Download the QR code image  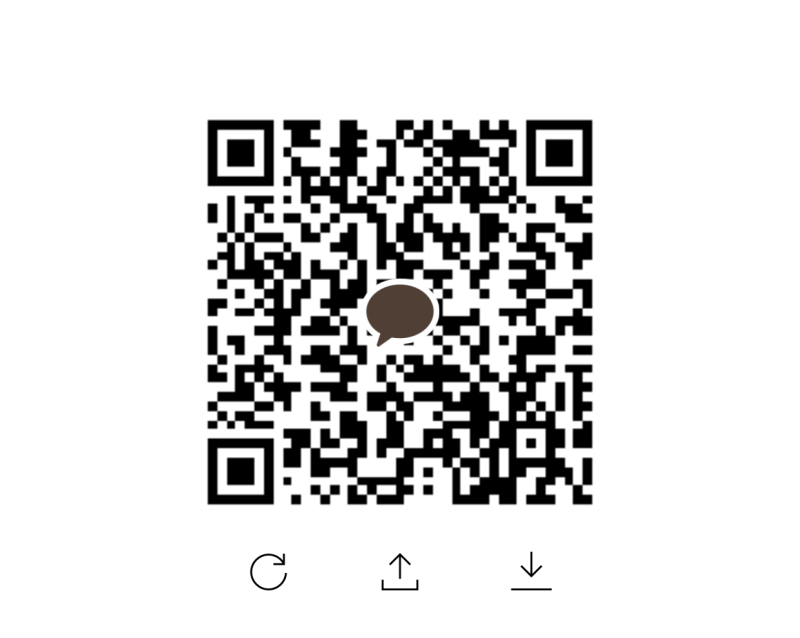[x=531, y=571]
